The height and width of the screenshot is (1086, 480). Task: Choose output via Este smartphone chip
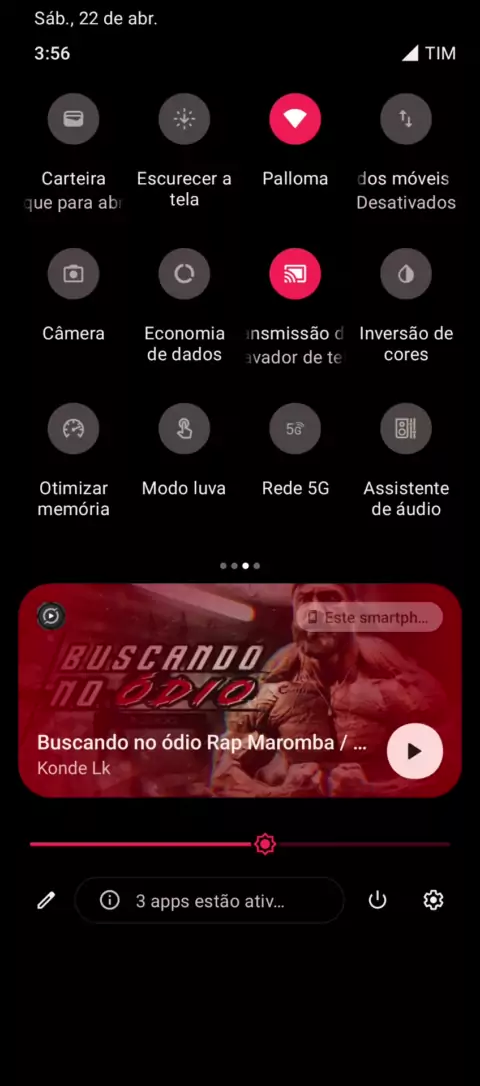point(369,617)
